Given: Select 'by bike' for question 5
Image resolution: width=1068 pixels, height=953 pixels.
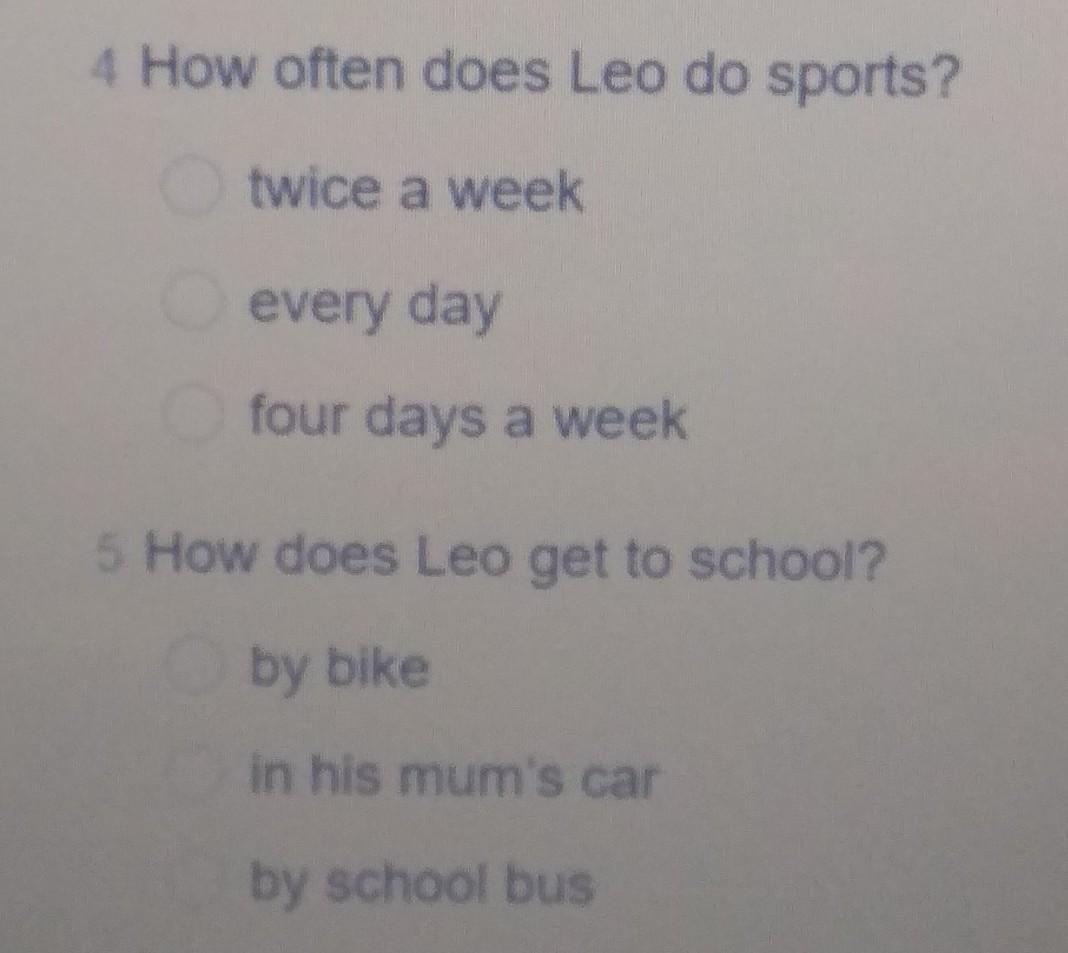Looking at the screenshot, I should point(192,668).
